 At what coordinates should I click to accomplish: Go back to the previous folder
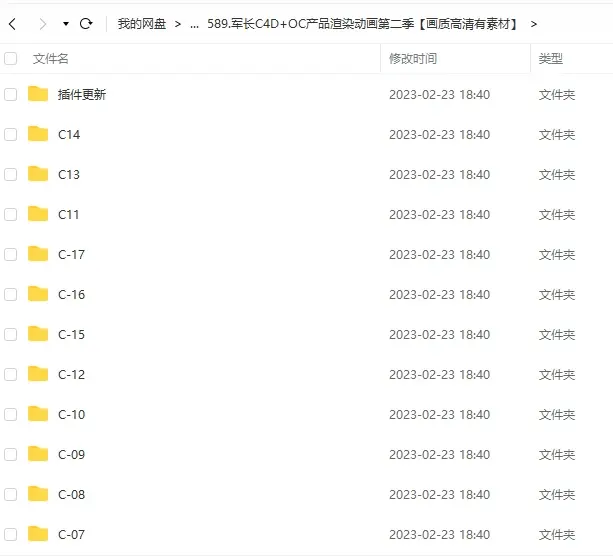click(11, 23)
